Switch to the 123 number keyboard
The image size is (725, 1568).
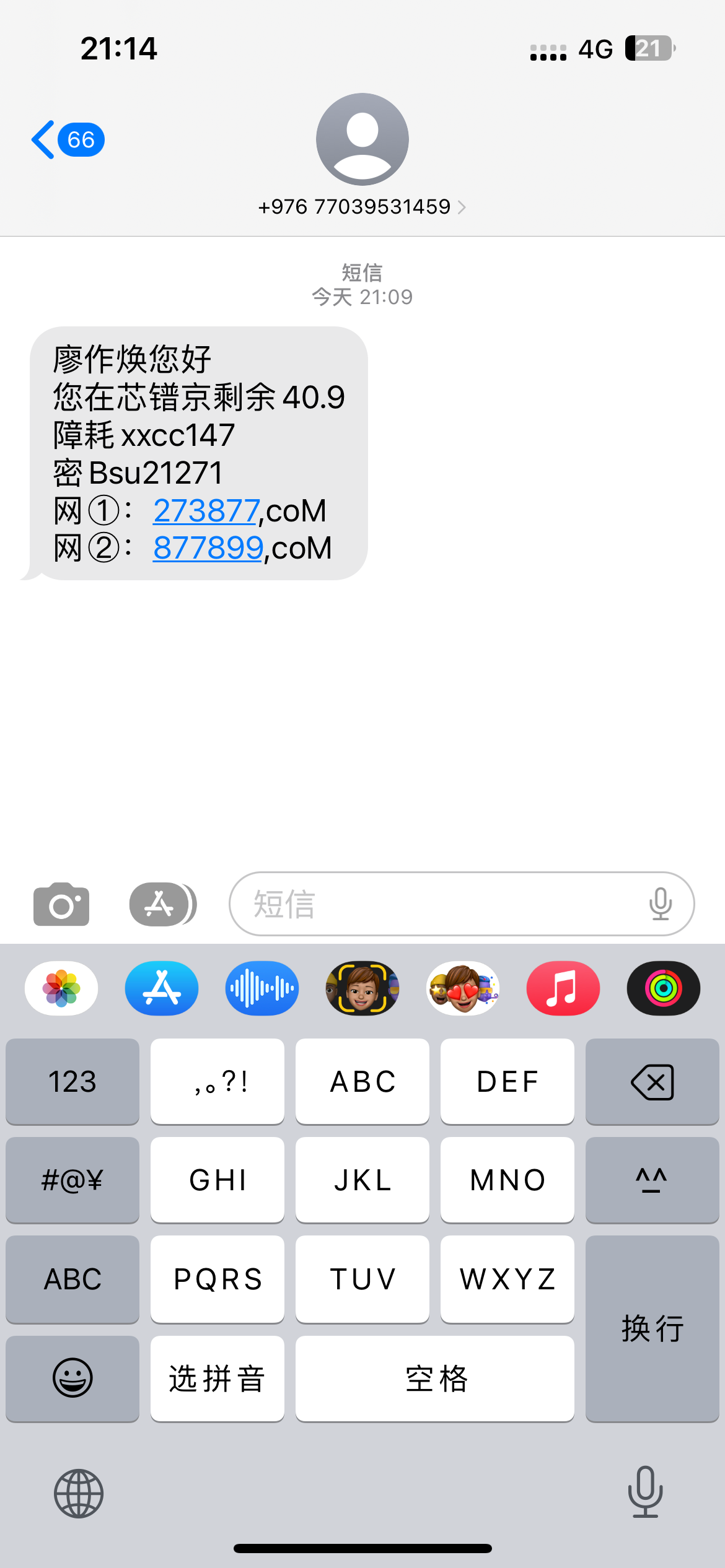tap(72, 1081)
